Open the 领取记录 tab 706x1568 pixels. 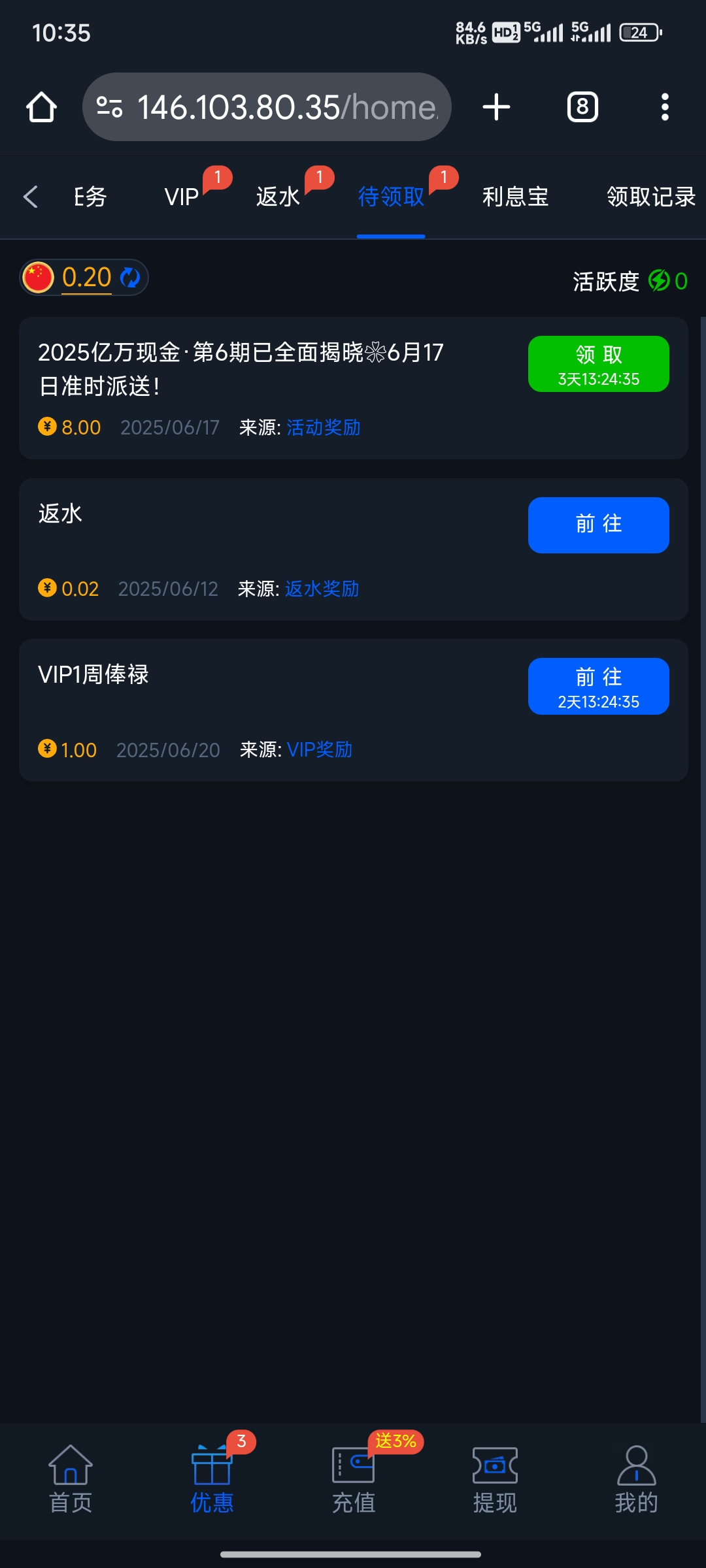[650, 197]
